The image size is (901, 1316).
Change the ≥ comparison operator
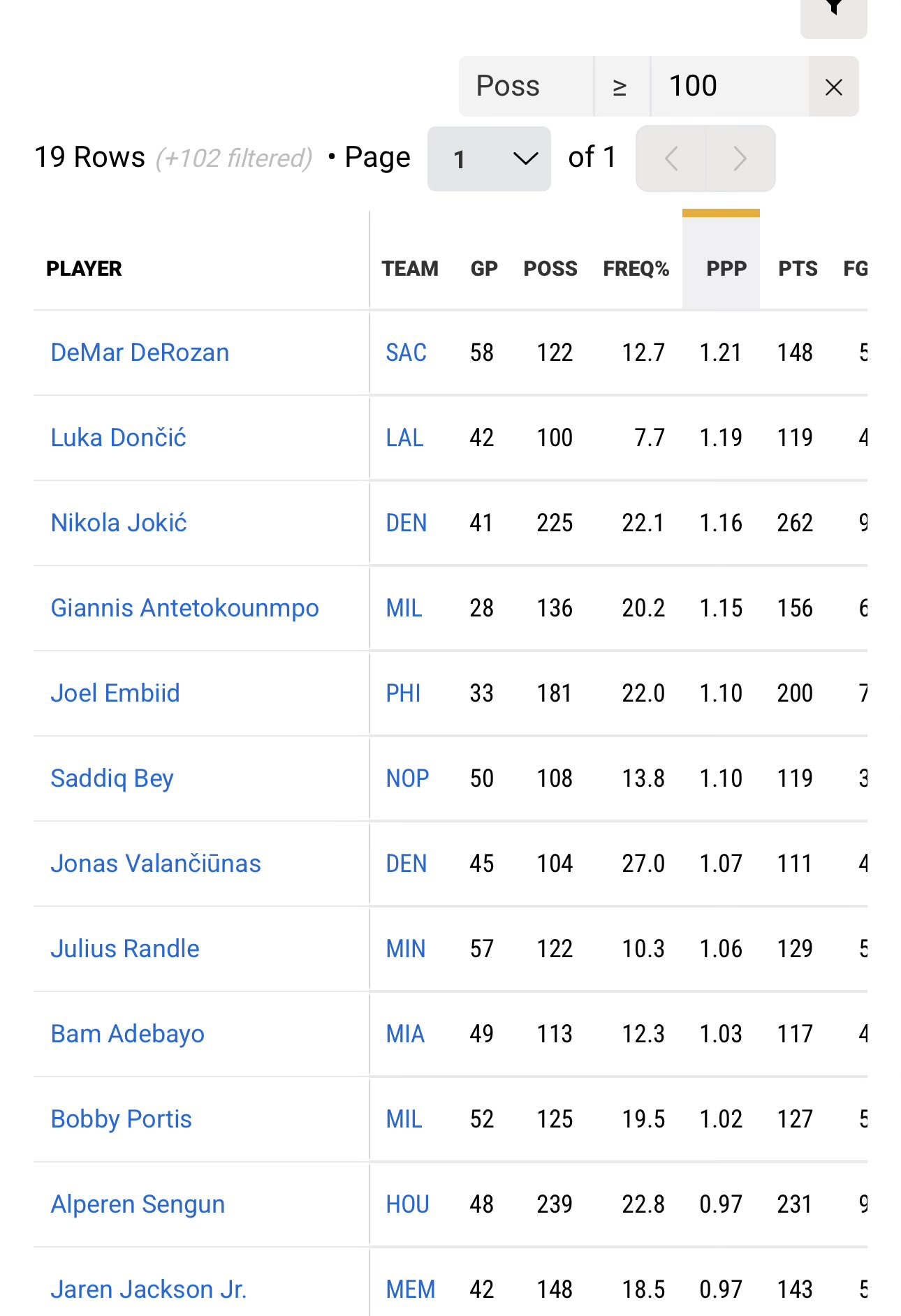point(621,87)
